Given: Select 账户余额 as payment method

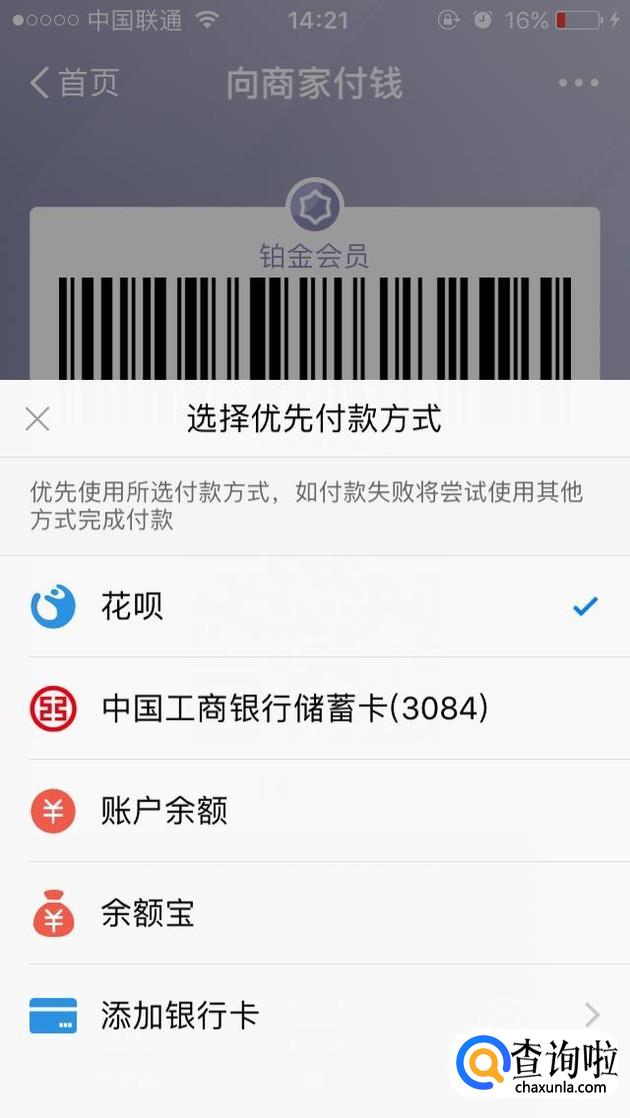Looking at the screenshot, I should pyautogui.click(x=315, y=811).
